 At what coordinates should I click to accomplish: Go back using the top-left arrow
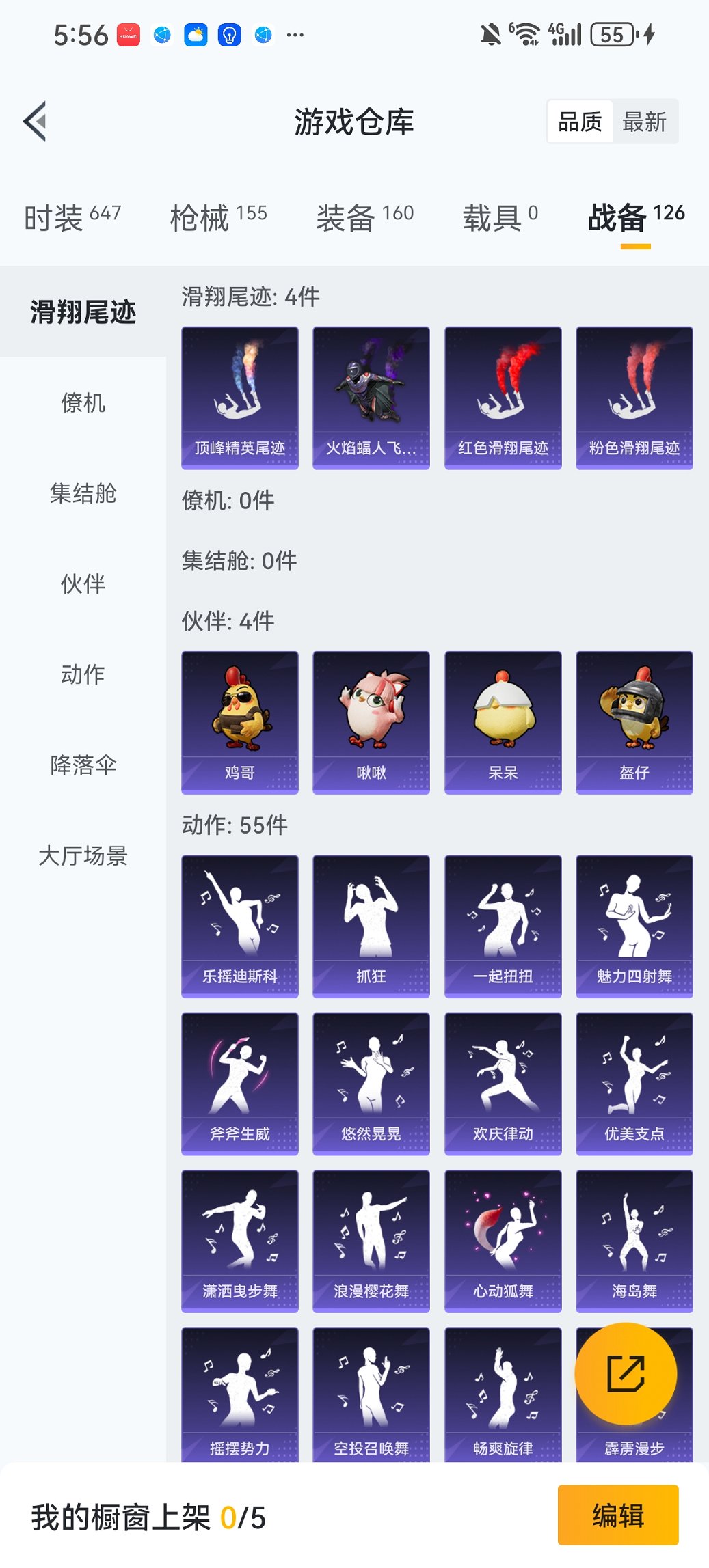pyautogui.click(x=36, y=122)
